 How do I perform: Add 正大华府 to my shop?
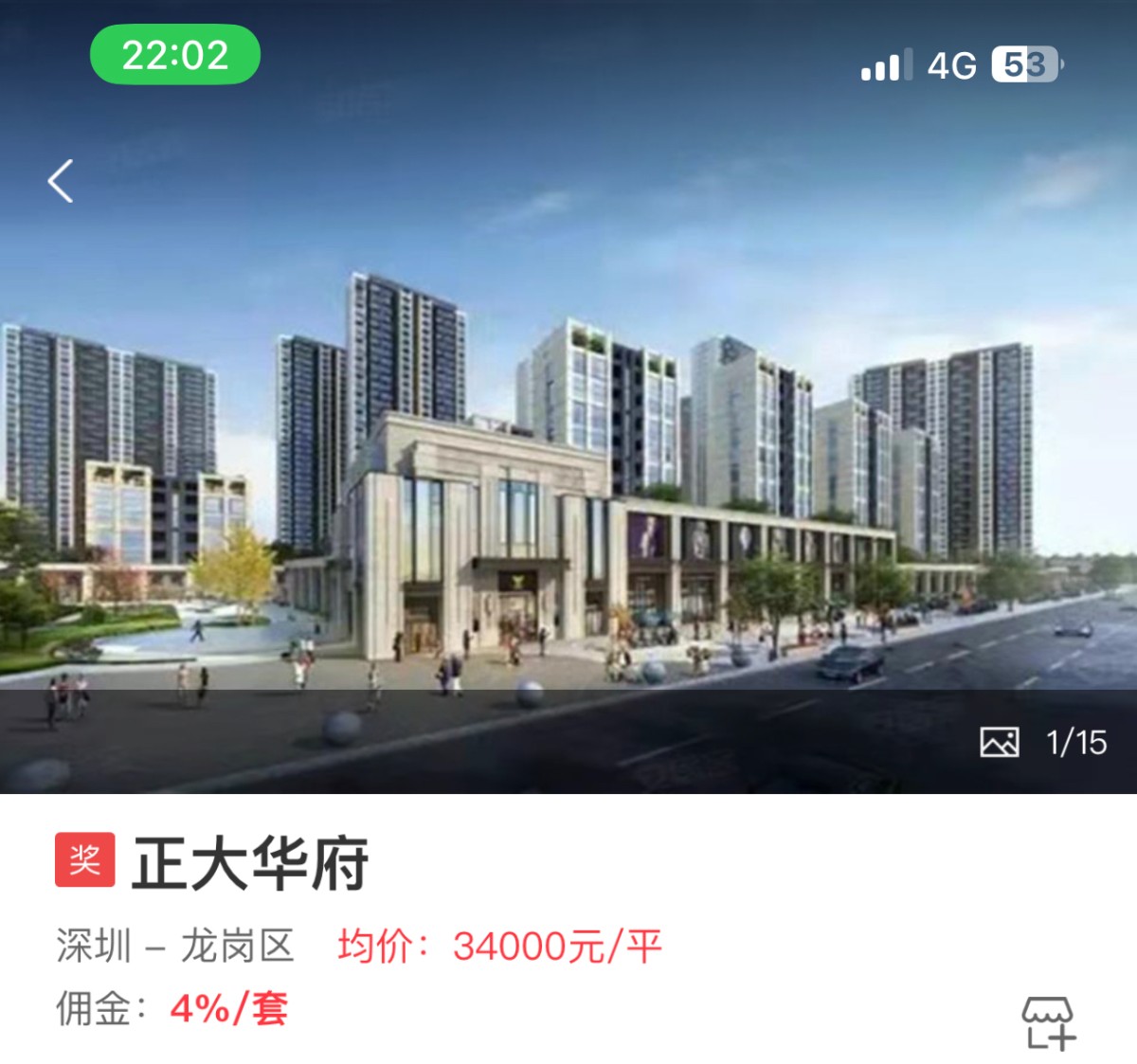pyautogui.click(x=1048, y=1023)
